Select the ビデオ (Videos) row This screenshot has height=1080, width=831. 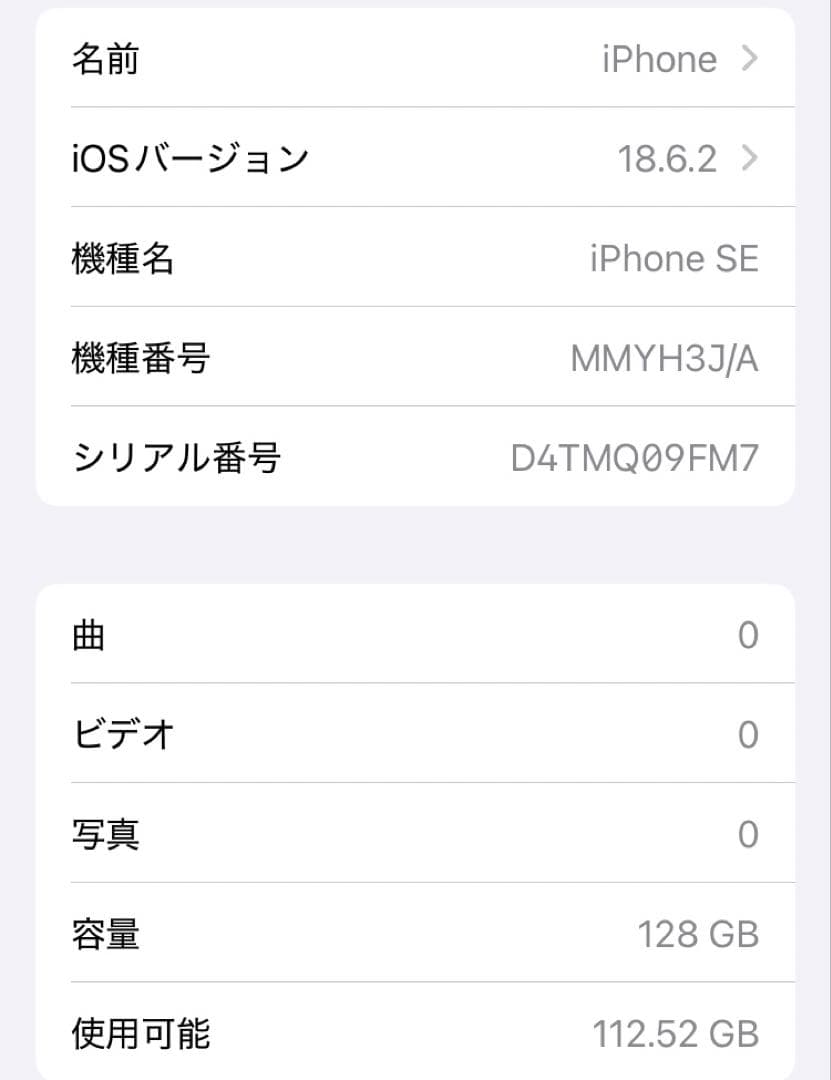(x=415, y=734)
